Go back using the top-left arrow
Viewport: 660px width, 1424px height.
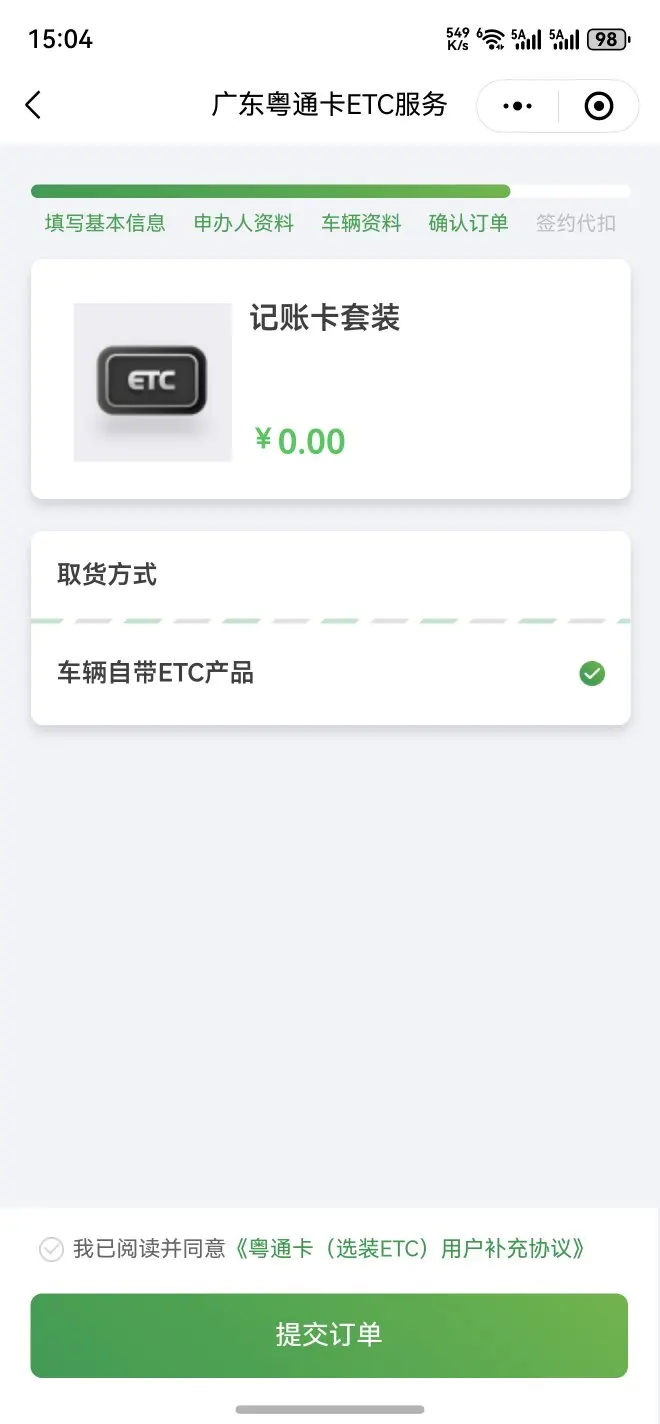(34, 105)
